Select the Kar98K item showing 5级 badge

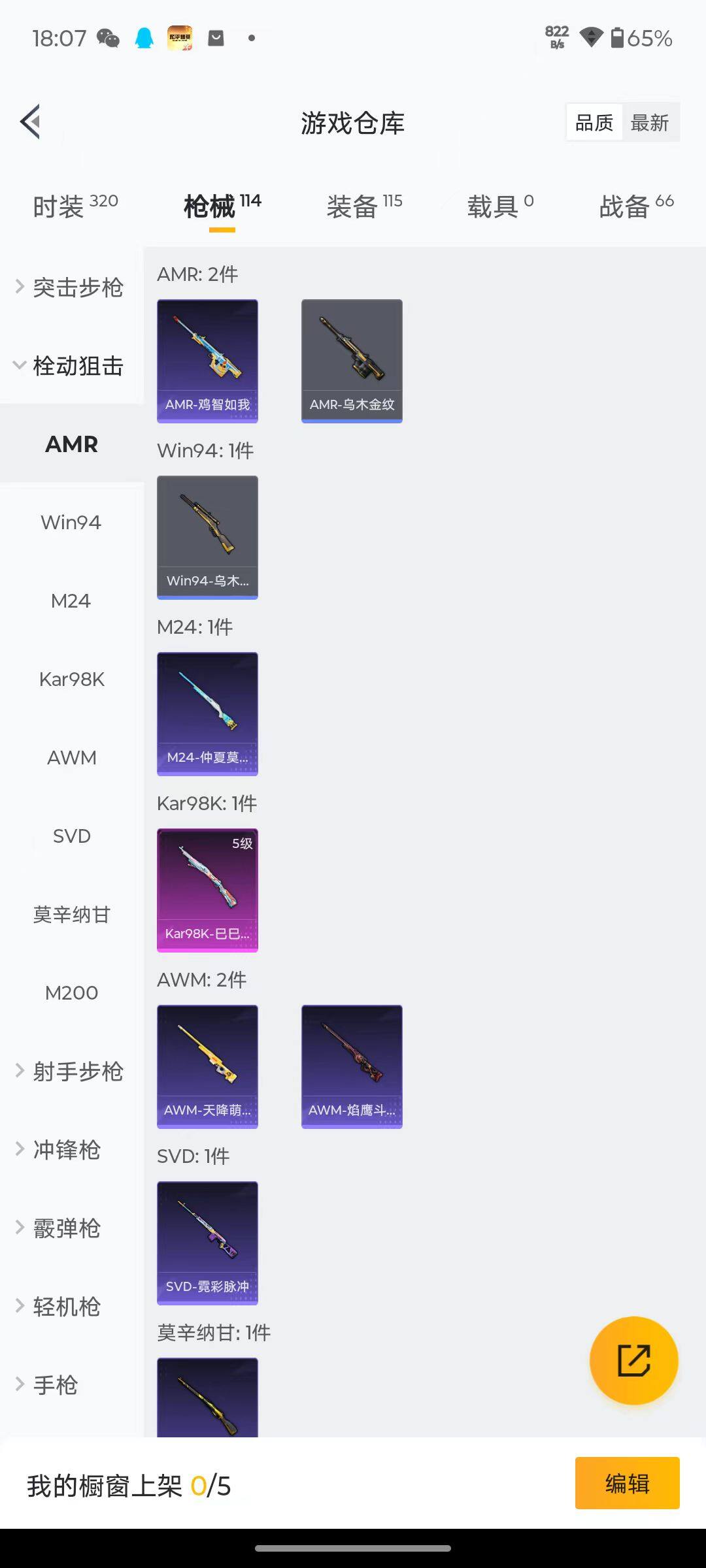(x=207, y=889)
